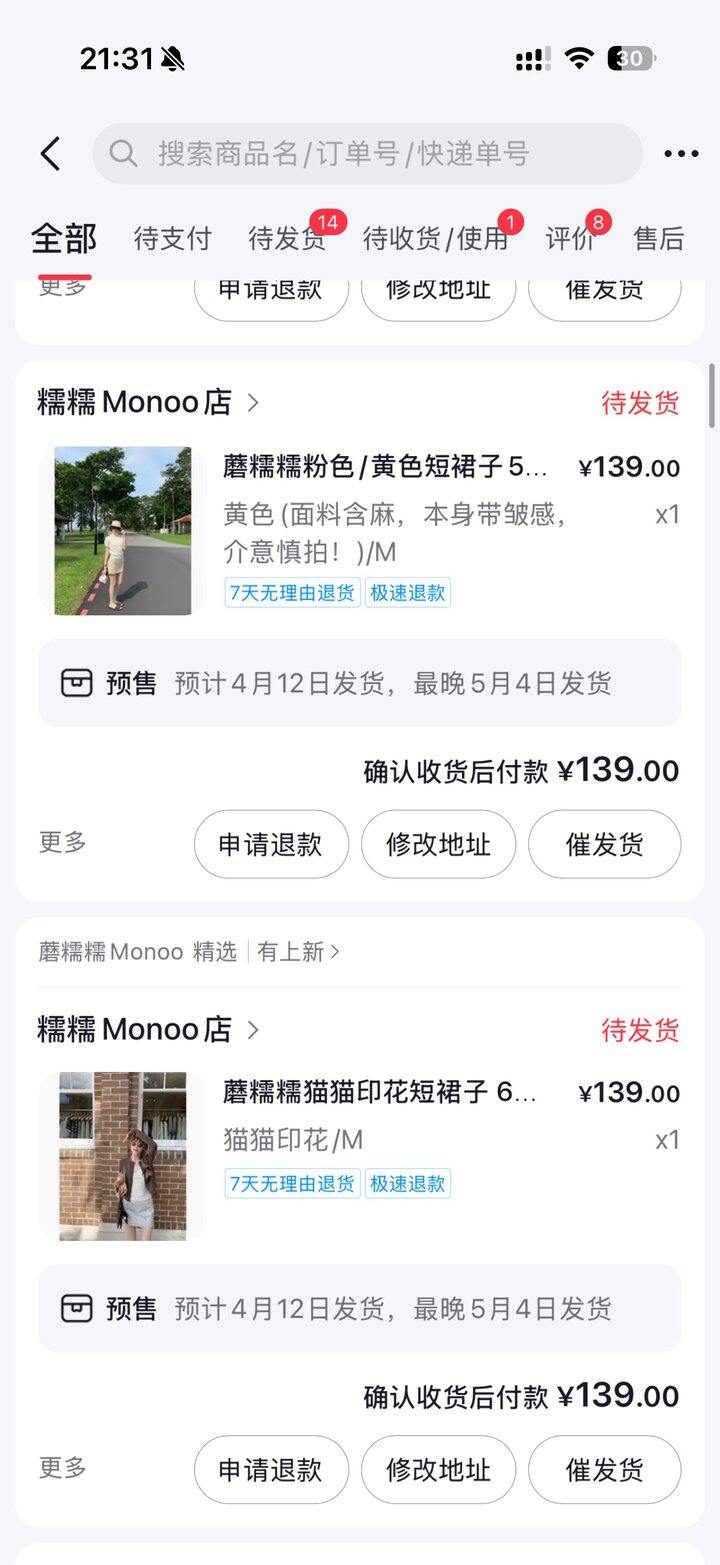720x1565 pixels.
Task: Open the 有上新 link for 蘑糯糯Monoo 精选
Action: pyautogui.click(x=298, y=952)
